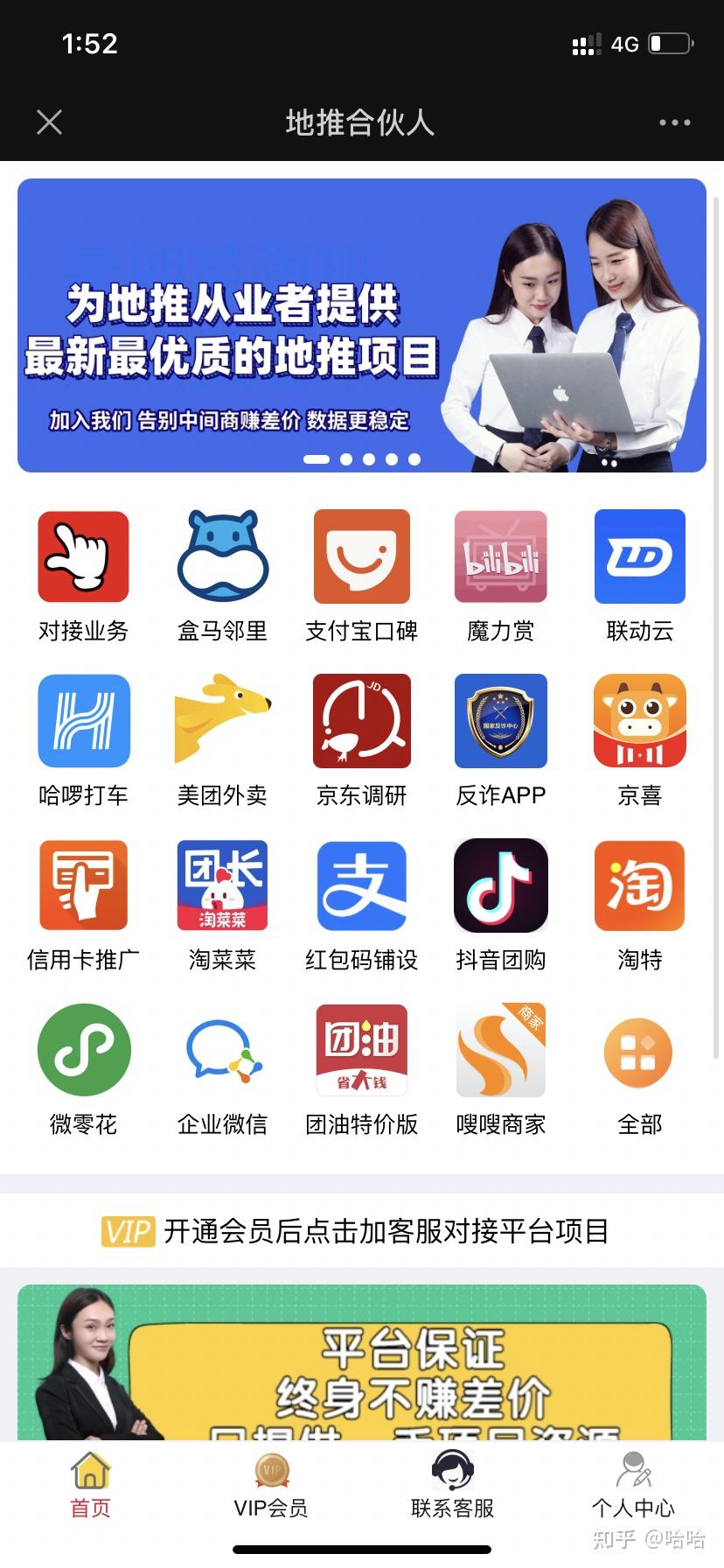Image resolution: width=724 pixels, height=1568 pixels.
Task: Tap the 首页 tab
Action: (x=90, y=1486)
